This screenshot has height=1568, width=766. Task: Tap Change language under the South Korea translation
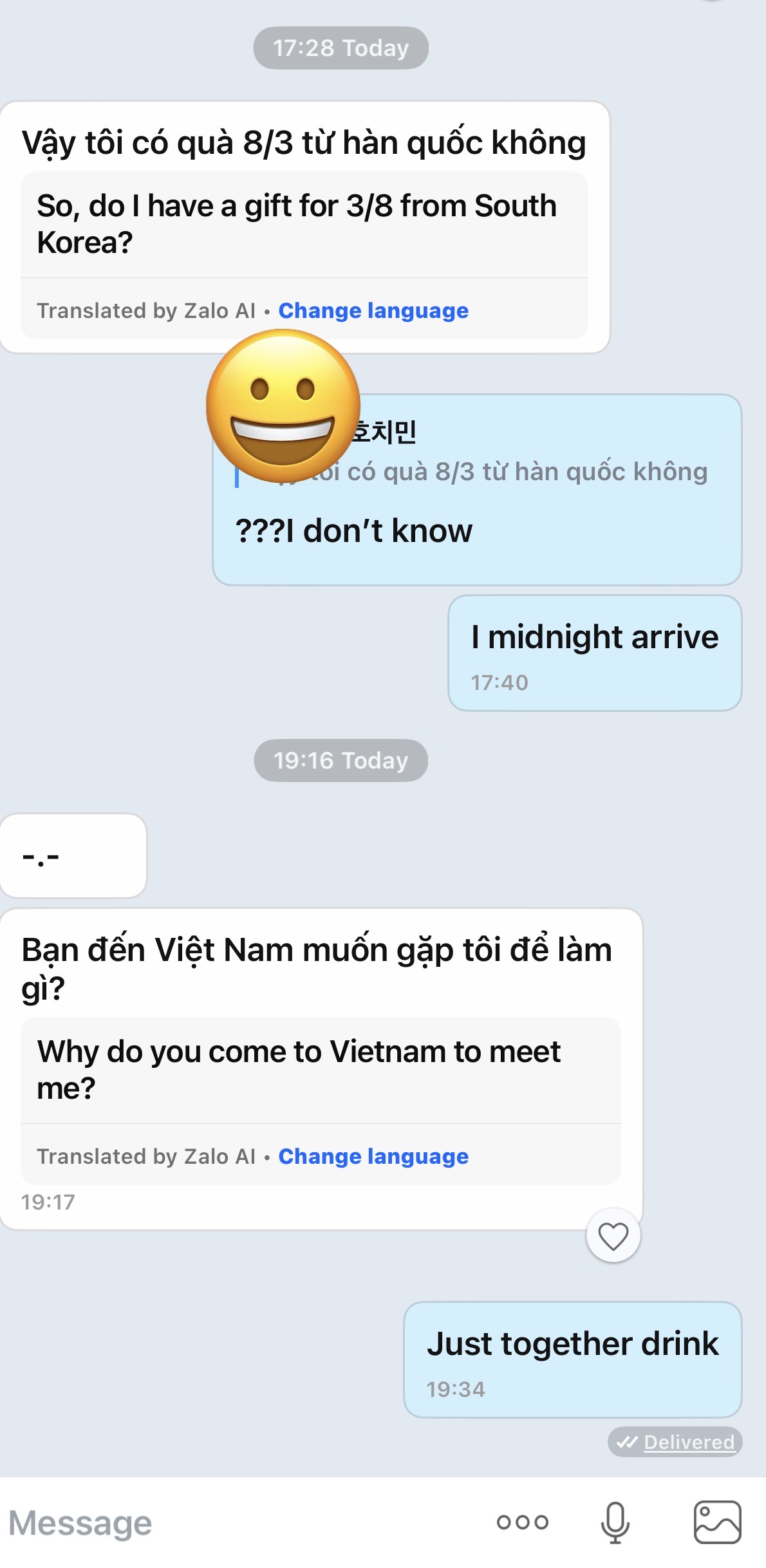(373, 311)
